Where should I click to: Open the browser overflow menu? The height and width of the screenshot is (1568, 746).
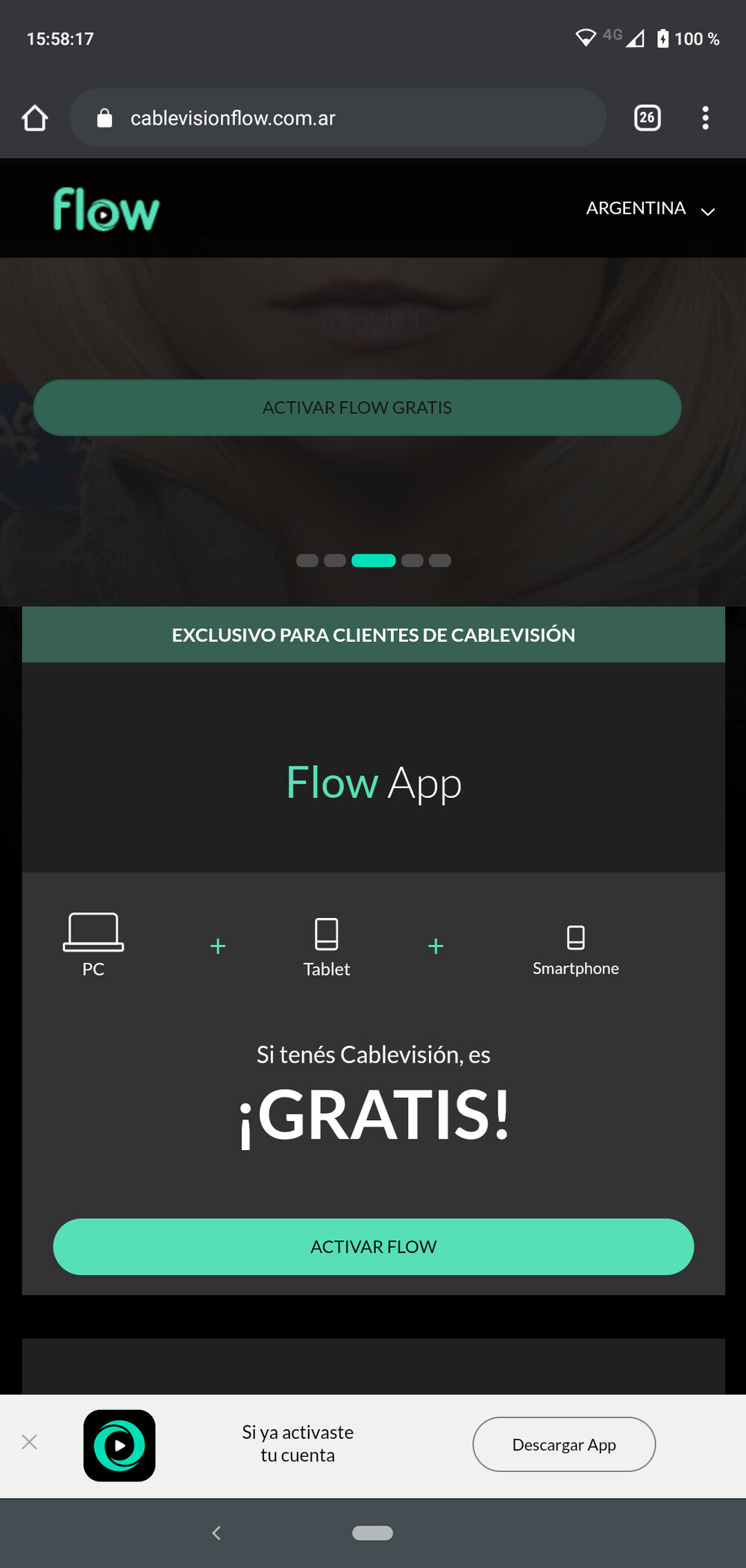705,118
